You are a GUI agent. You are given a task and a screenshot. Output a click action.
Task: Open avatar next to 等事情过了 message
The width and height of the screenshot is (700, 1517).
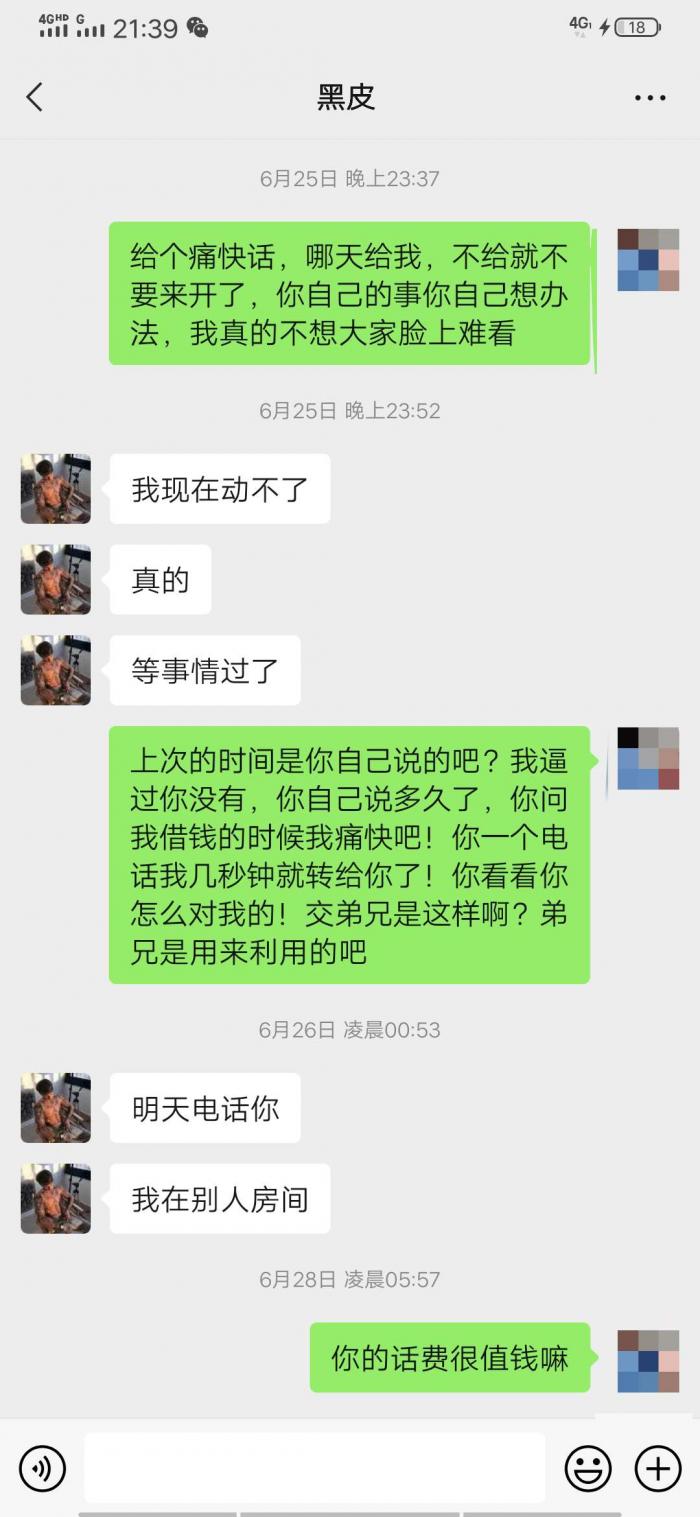coord(56,669)
